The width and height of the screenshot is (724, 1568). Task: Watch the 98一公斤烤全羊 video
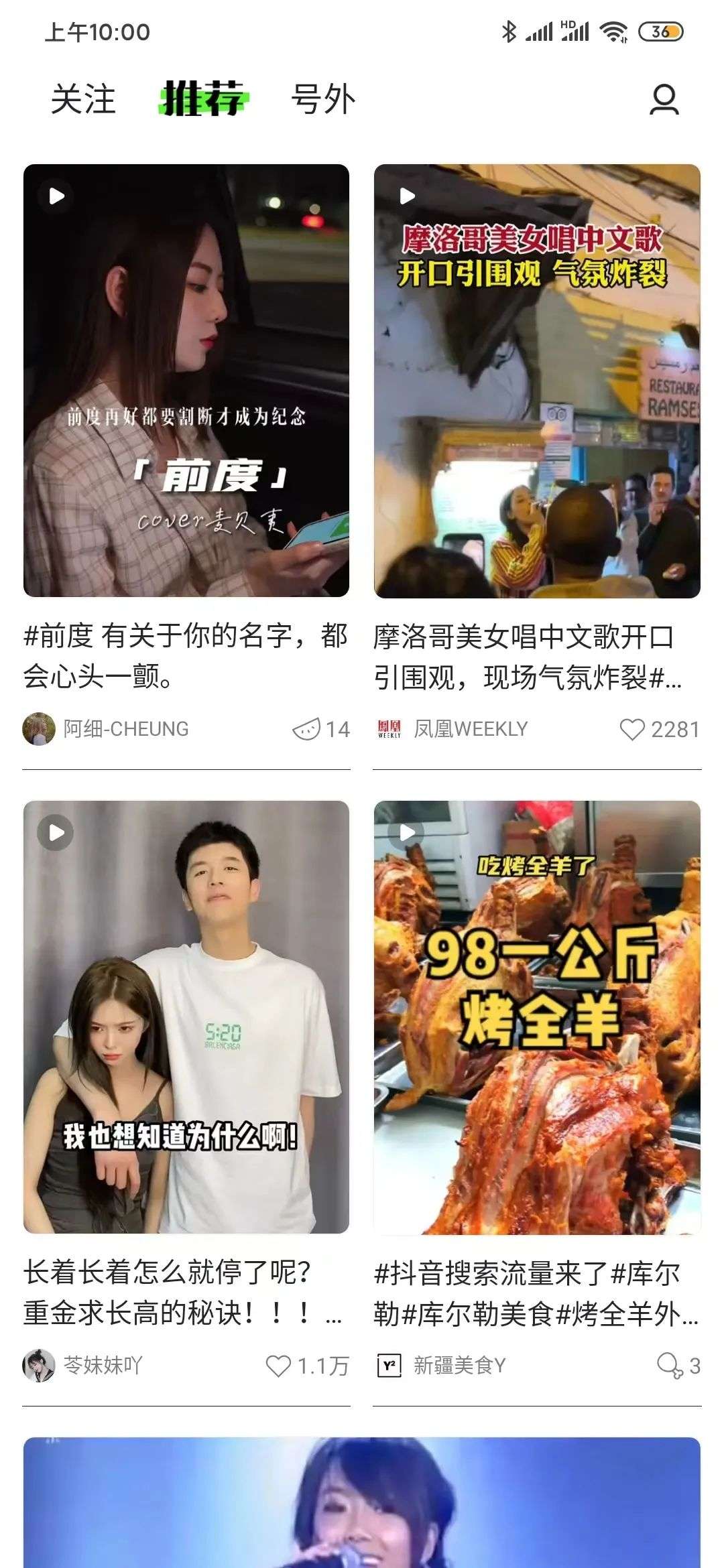537,1017
